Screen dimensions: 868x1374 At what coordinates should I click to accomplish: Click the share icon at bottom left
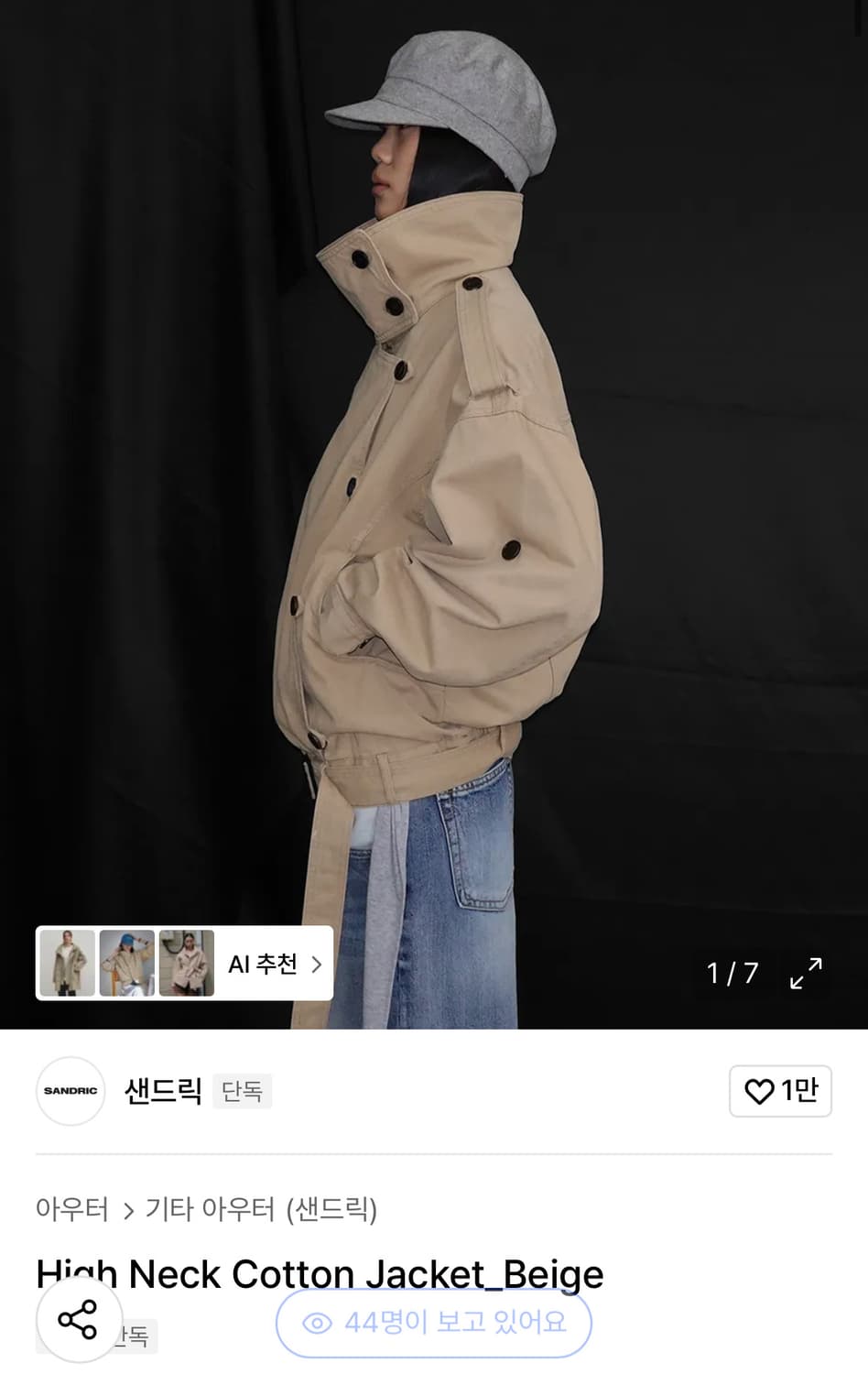(78, 1322)
